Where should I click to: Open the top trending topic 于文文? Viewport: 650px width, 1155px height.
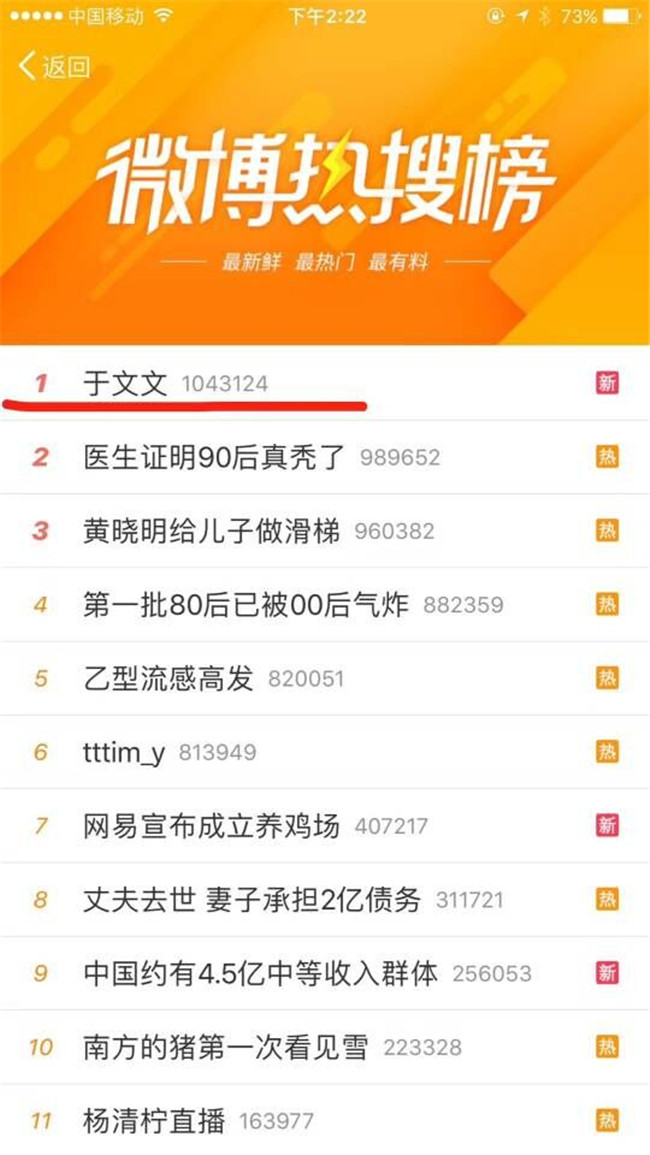(x=125, y=383)
